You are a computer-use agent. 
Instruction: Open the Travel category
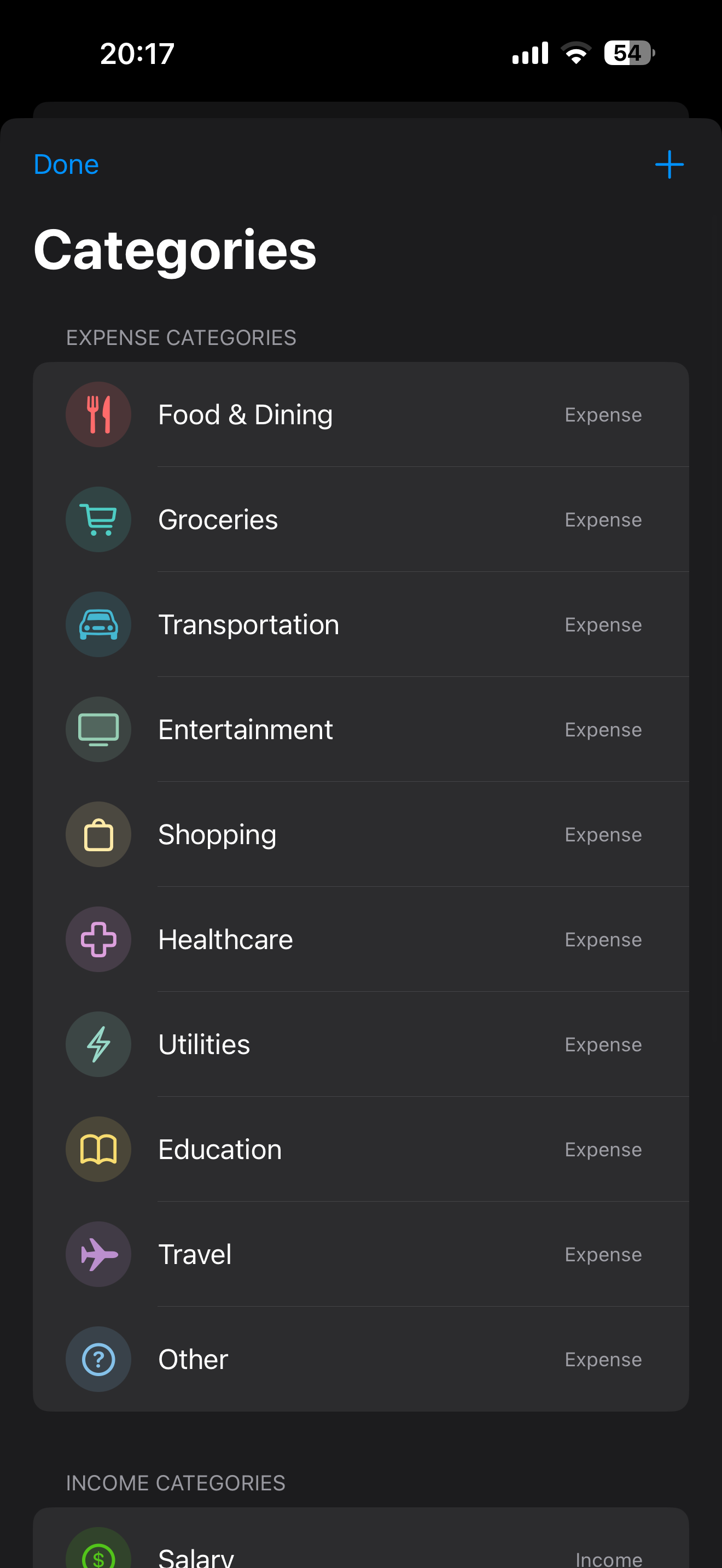(360, 1255)
